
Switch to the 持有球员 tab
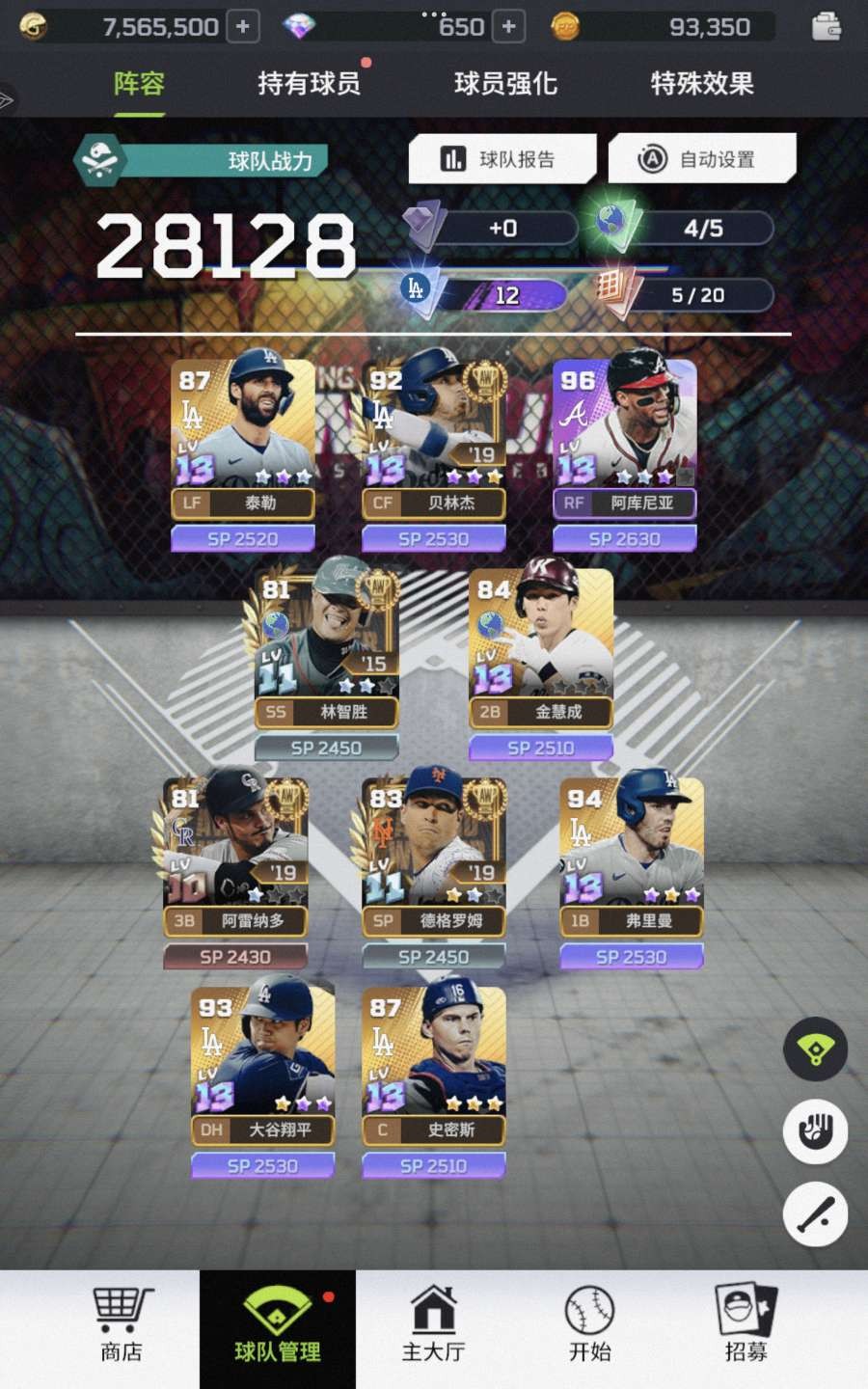309,84
